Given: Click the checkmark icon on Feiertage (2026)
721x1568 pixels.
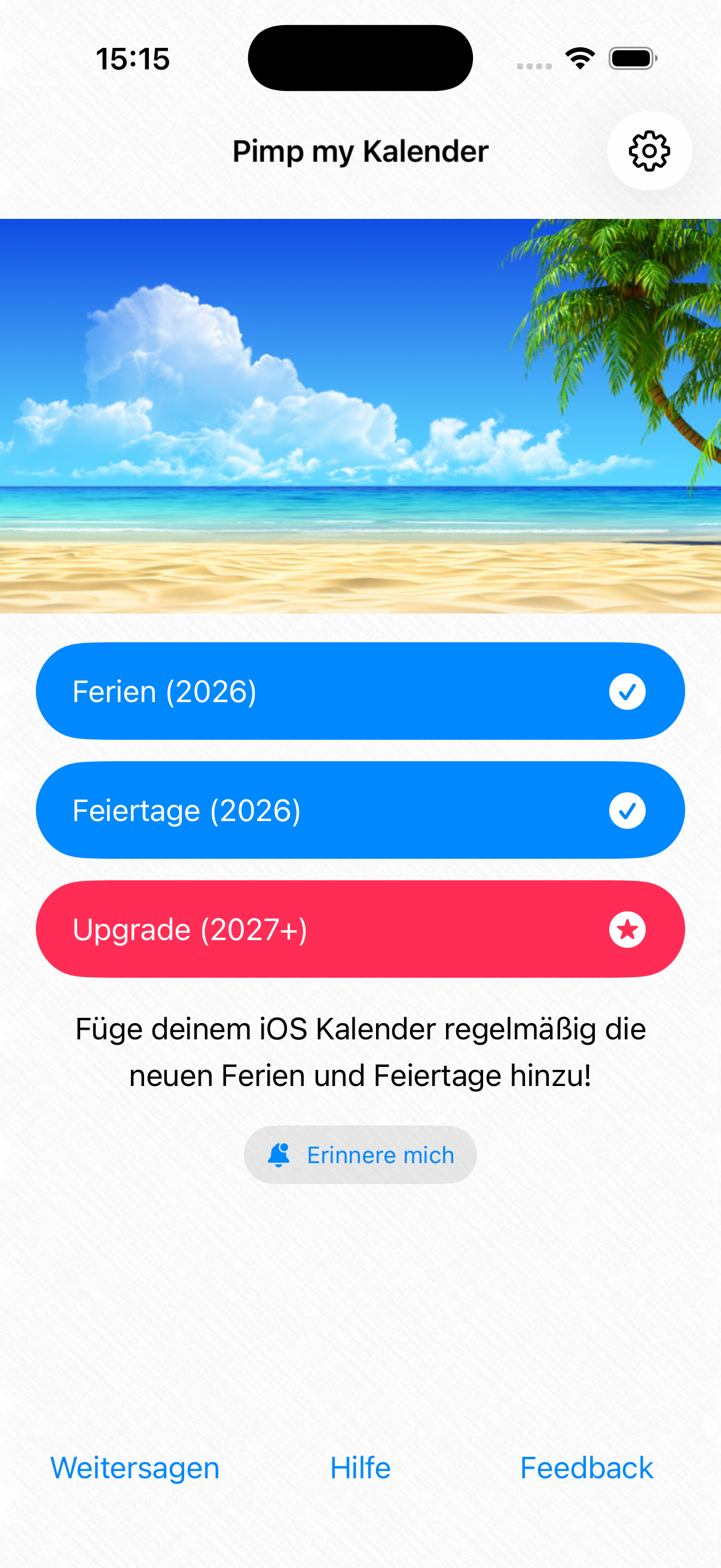Looking at the screenshot, I should [627, 810].
